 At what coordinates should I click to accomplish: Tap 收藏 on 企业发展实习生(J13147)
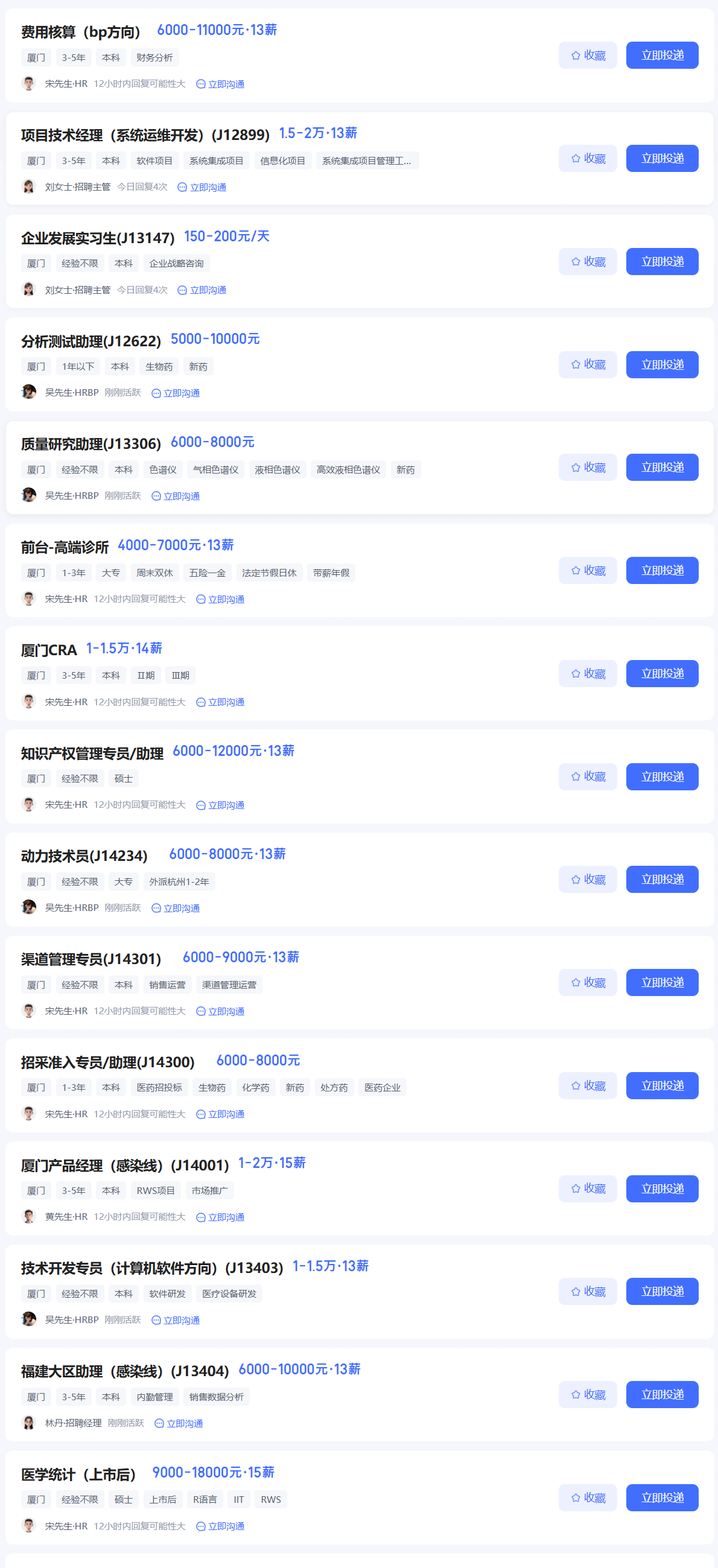(588, 262)
